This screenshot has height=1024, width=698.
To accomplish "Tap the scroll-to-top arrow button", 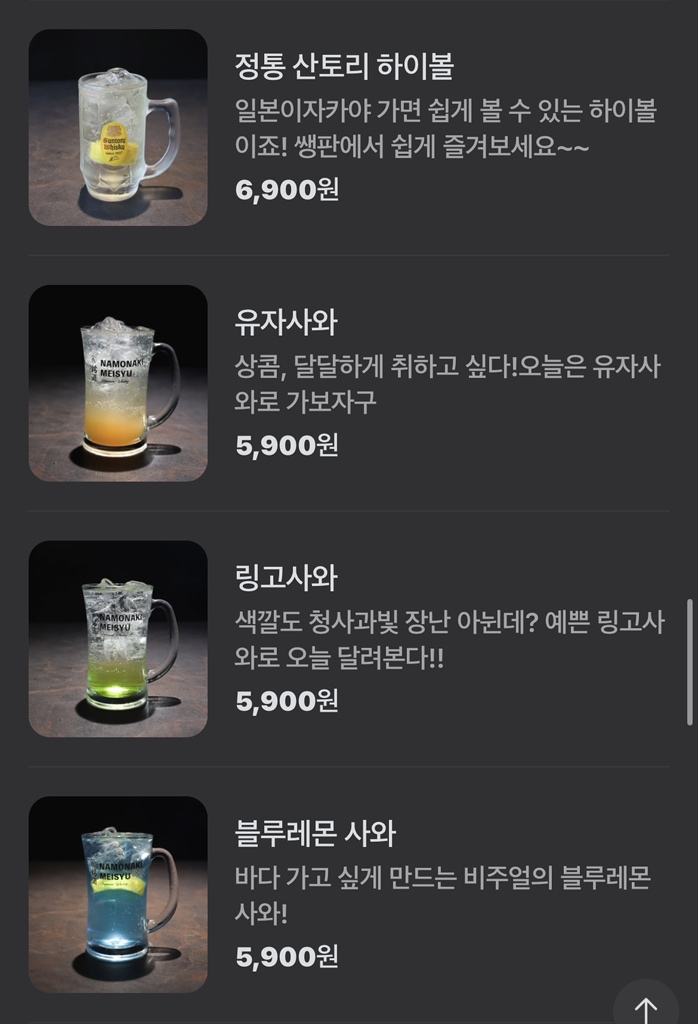I will pyautogui.click(x=646, y=1008).
